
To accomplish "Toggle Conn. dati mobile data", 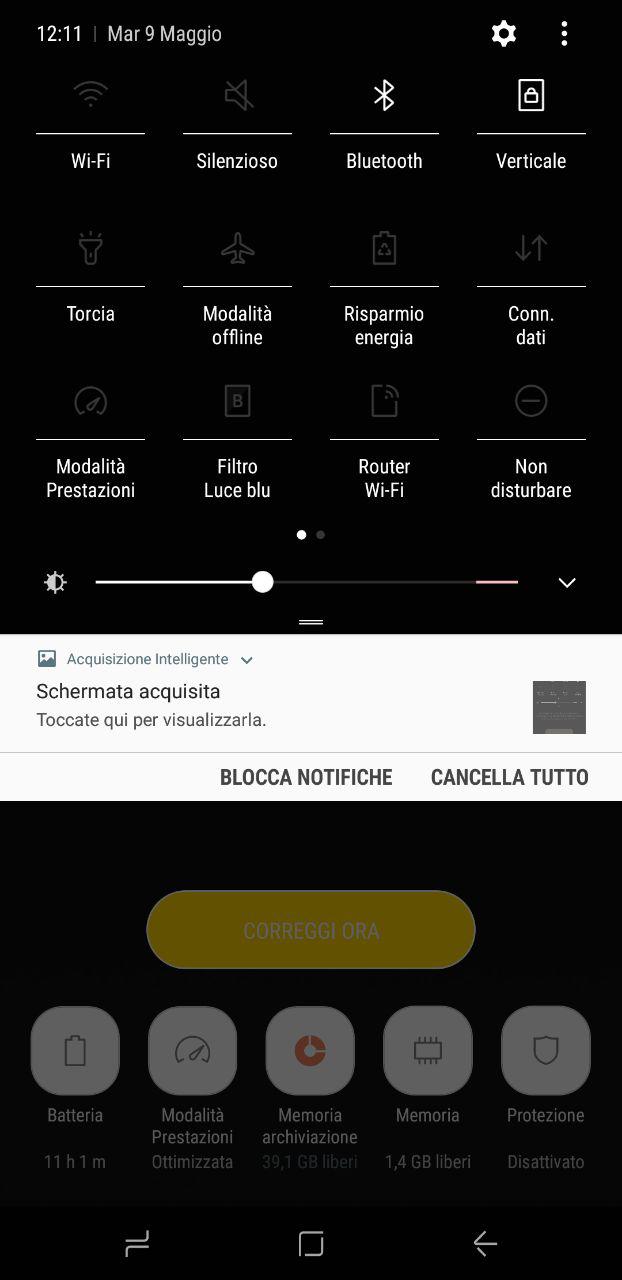I will tap(531, 248).
